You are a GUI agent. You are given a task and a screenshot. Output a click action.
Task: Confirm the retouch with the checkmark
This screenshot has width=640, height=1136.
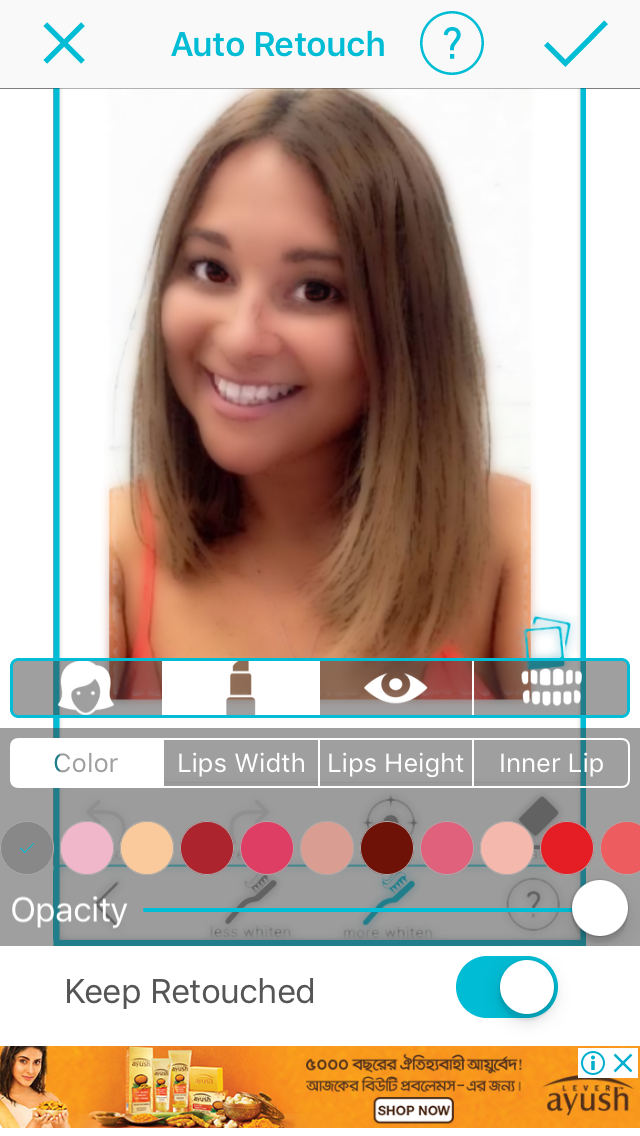576,43
